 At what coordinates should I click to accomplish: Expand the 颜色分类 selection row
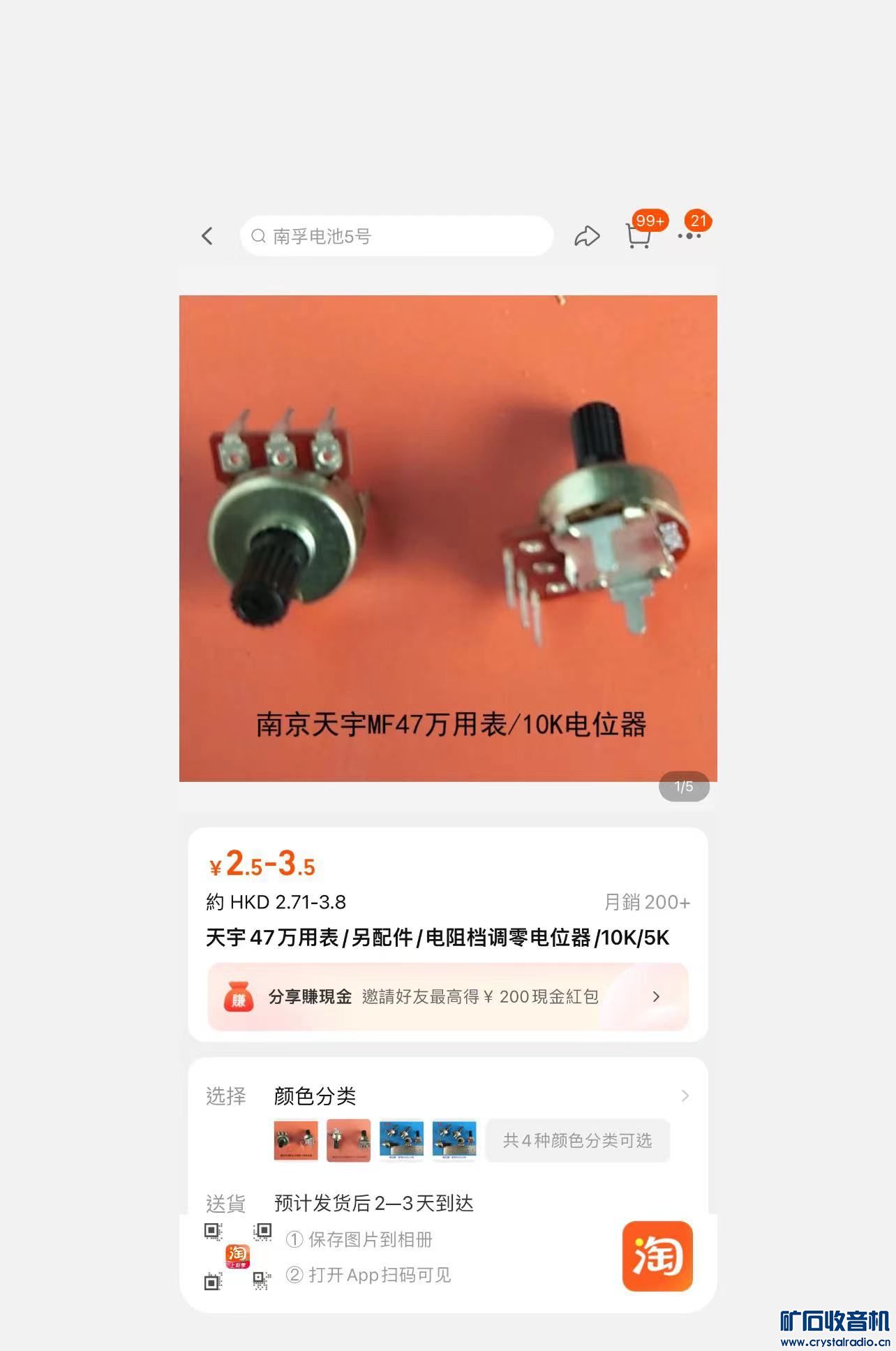coord(684,1095)
